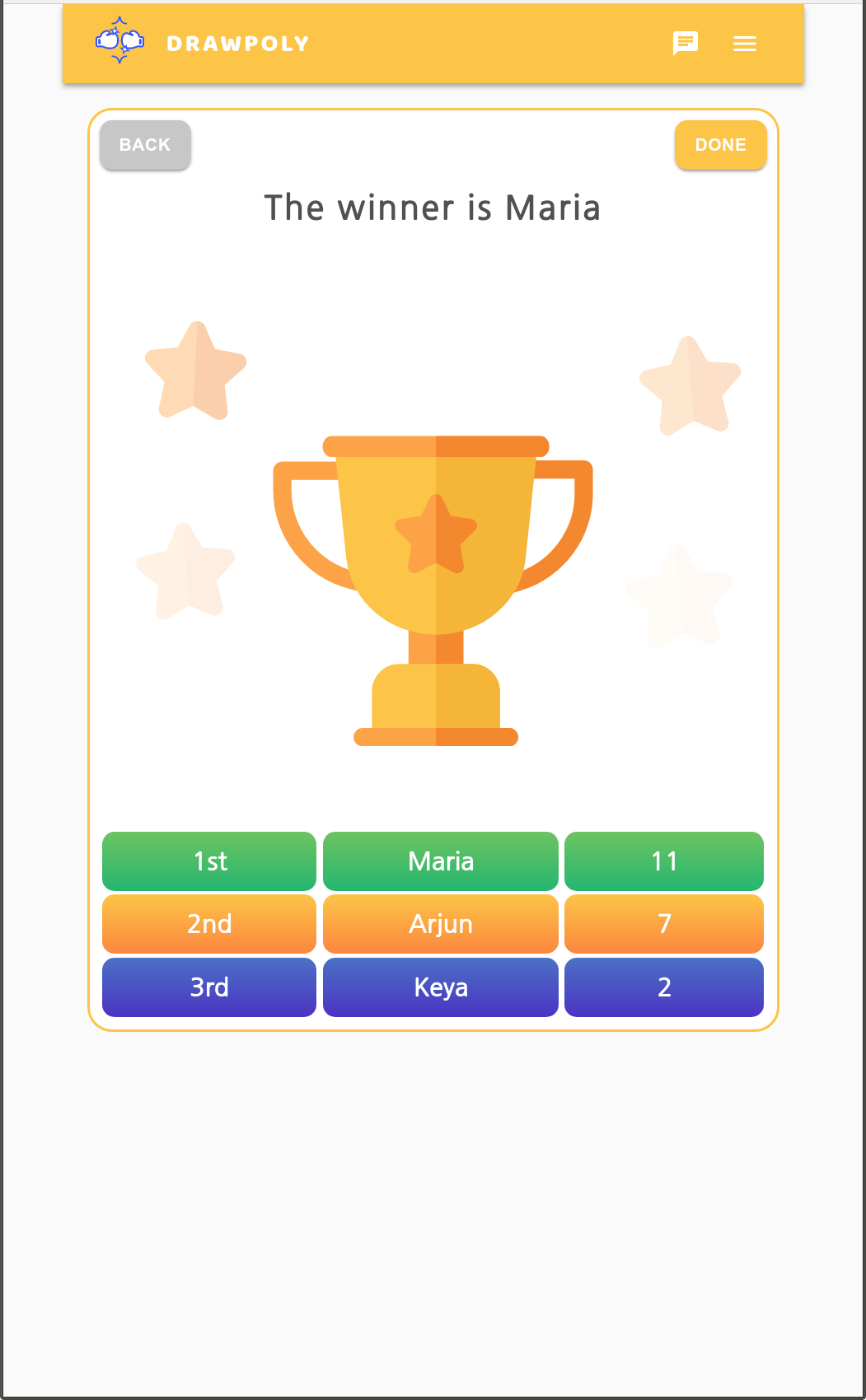Select the 1st place rank cell
Image resolution: width=866 pixels, height=1400 pixels.
(208, 861)
